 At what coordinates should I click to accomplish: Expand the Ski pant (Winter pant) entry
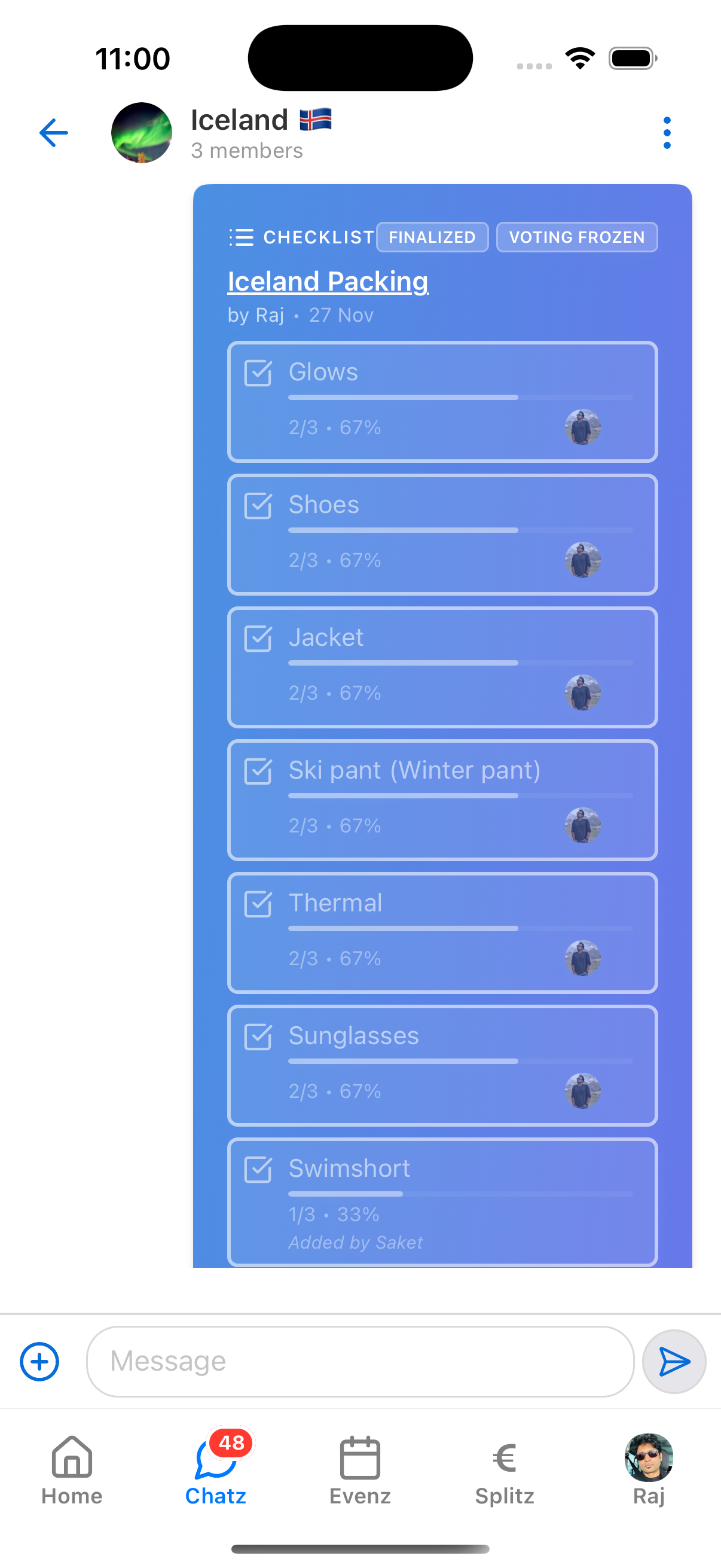pos(442,800)
